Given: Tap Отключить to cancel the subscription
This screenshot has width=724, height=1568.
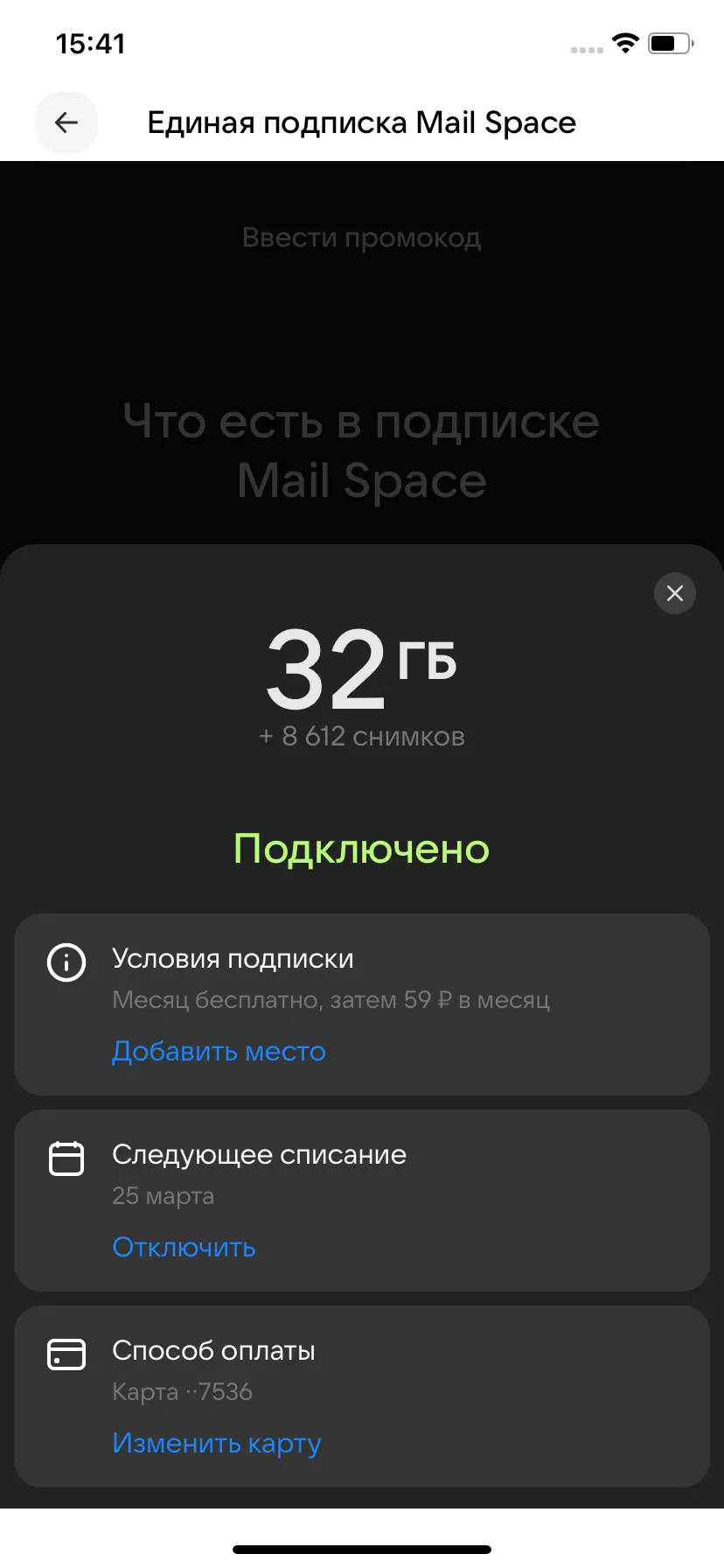Looking at the screenshot, I should pos(184,1247).
